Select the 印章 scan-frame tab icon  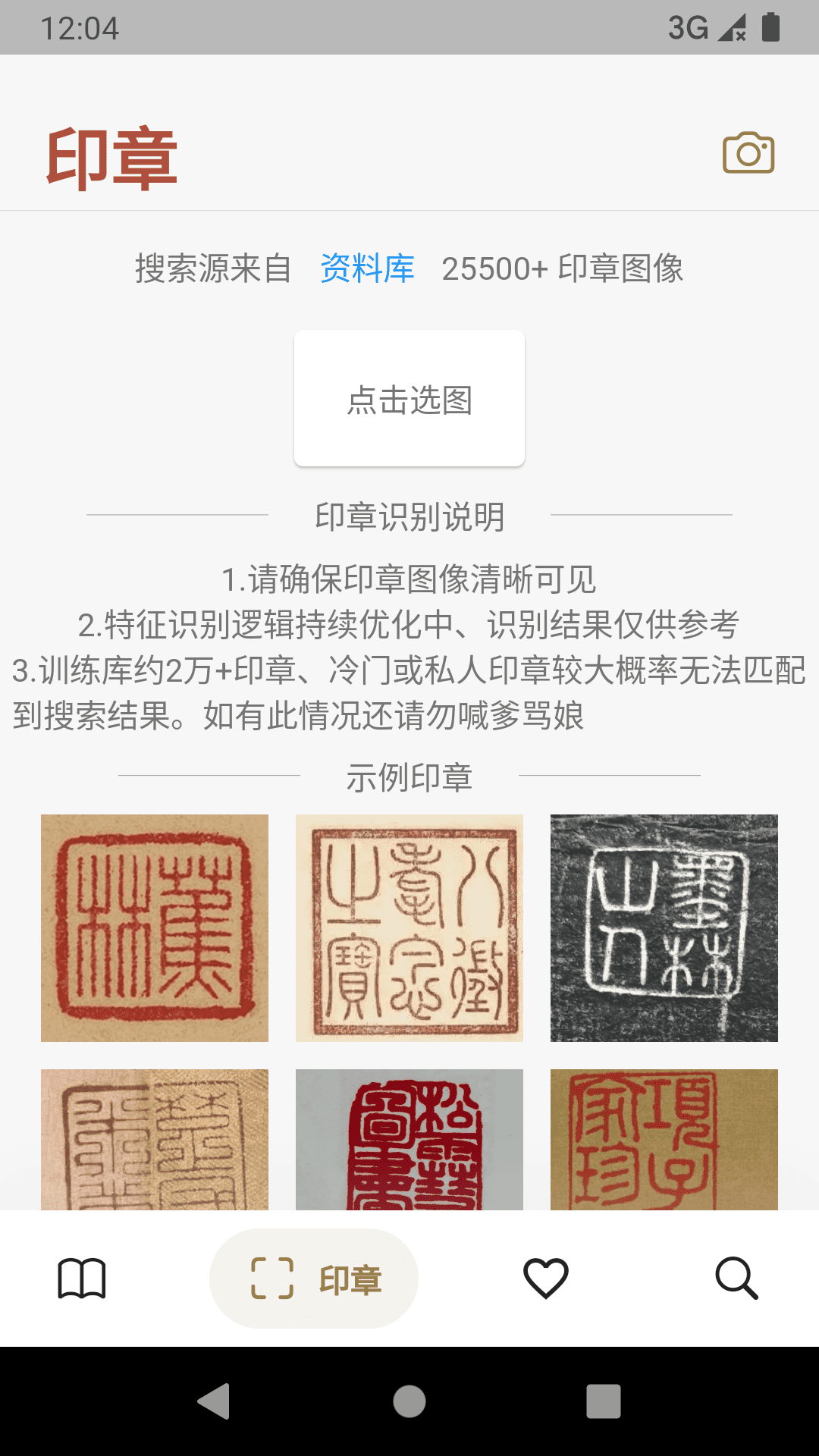269,1277
